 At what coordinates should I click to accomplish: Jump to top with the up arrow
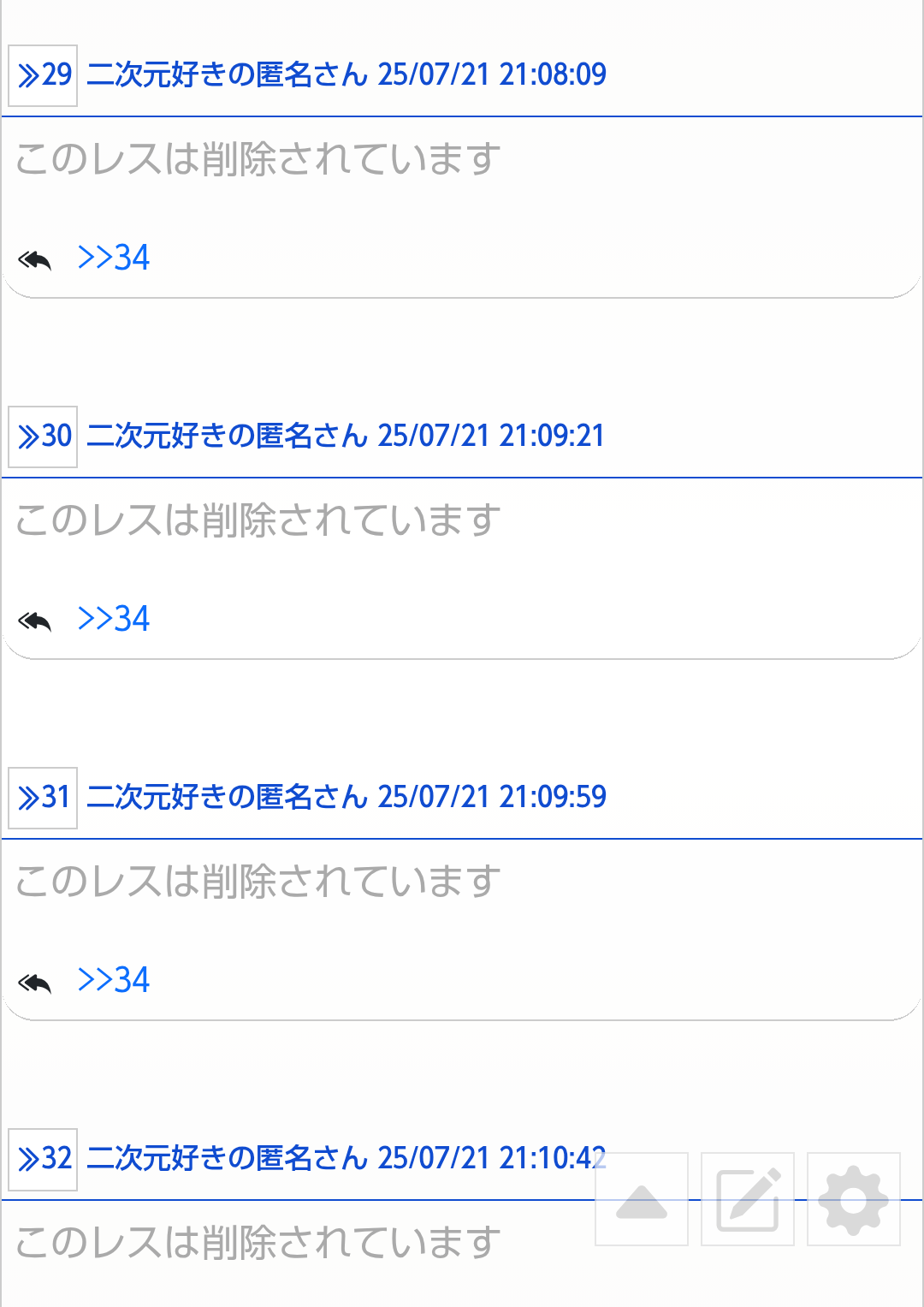click(x=642, y=1199)
